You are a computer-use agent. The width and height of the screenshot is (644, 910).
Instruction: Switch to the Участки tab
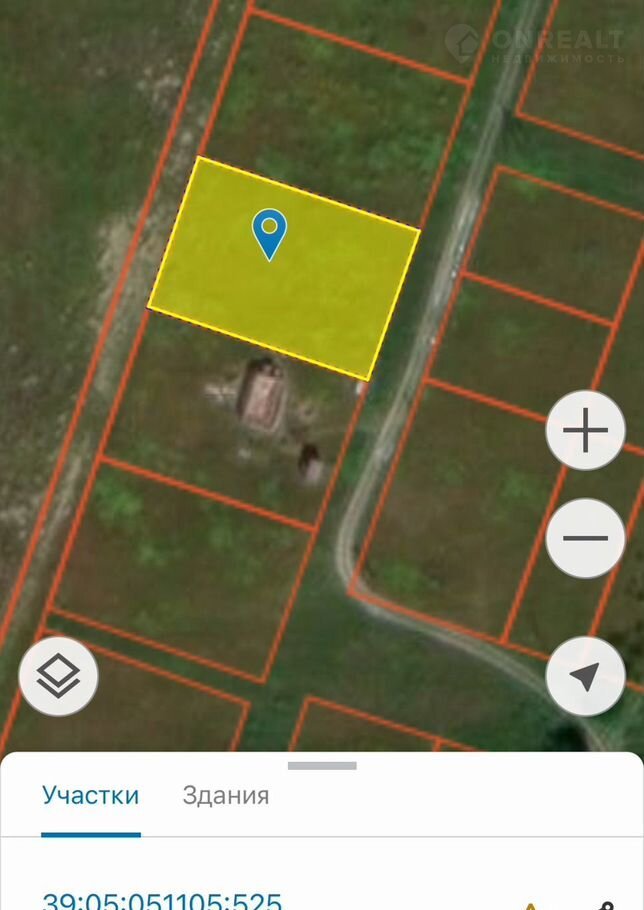coord(90,796)
